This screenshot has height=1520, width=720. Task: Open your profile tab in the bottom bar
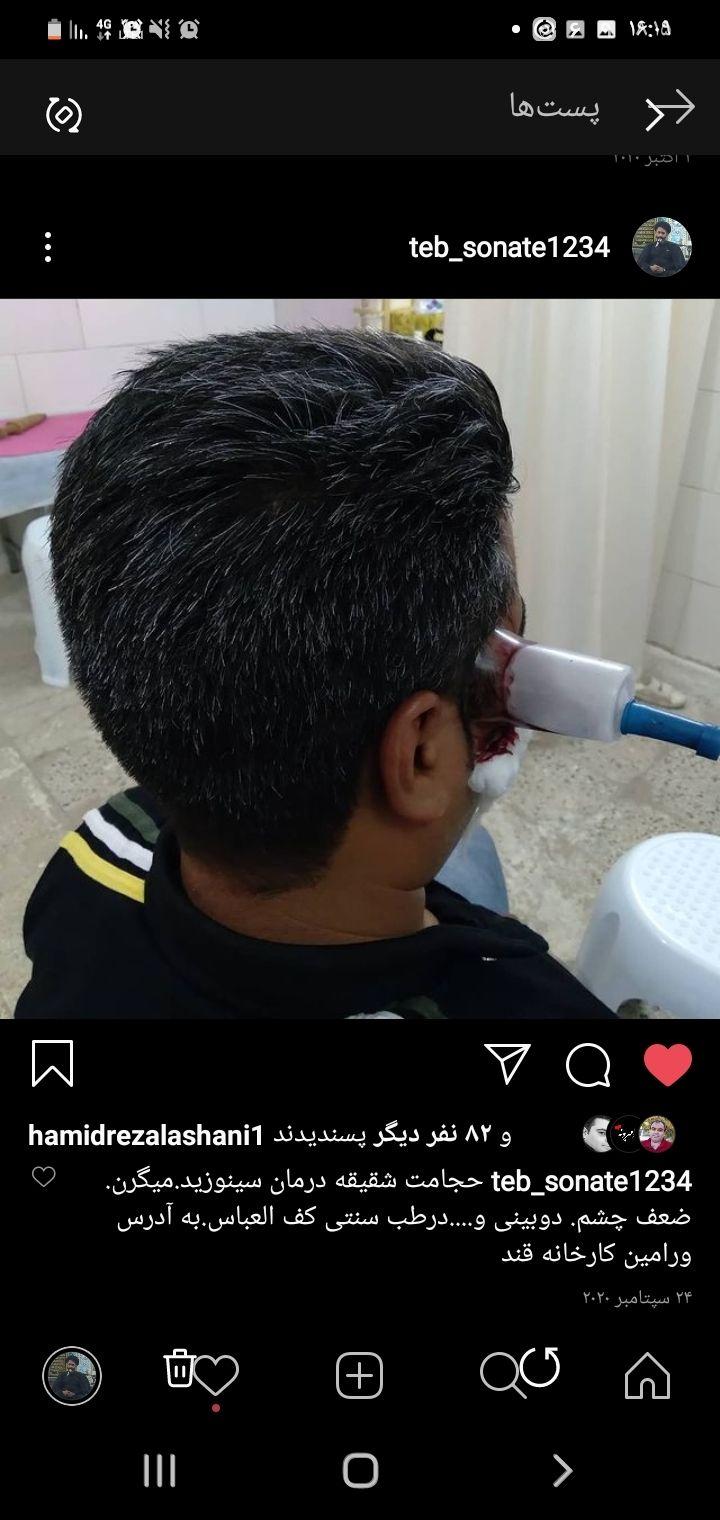[x=72, y=1376]
